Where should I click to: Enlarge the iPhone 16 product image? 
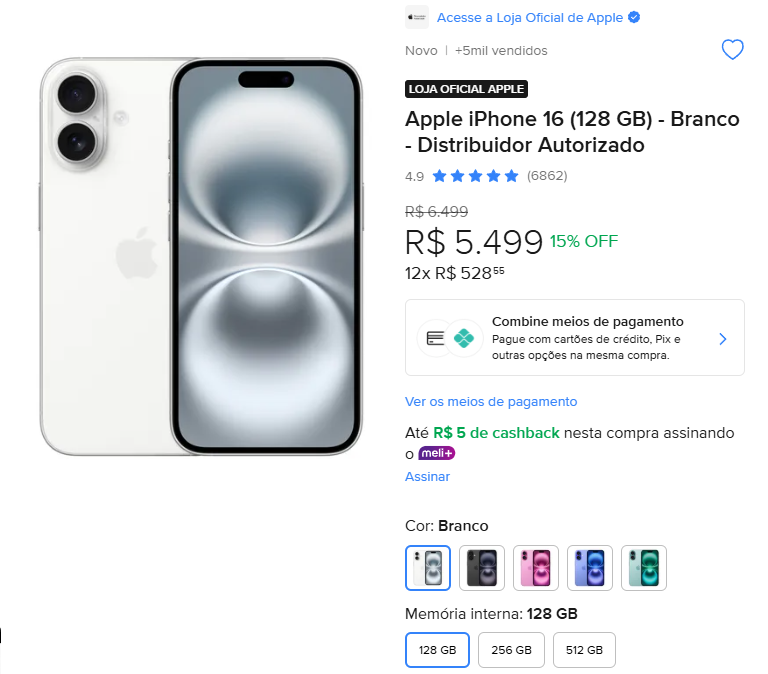point(200,257)
